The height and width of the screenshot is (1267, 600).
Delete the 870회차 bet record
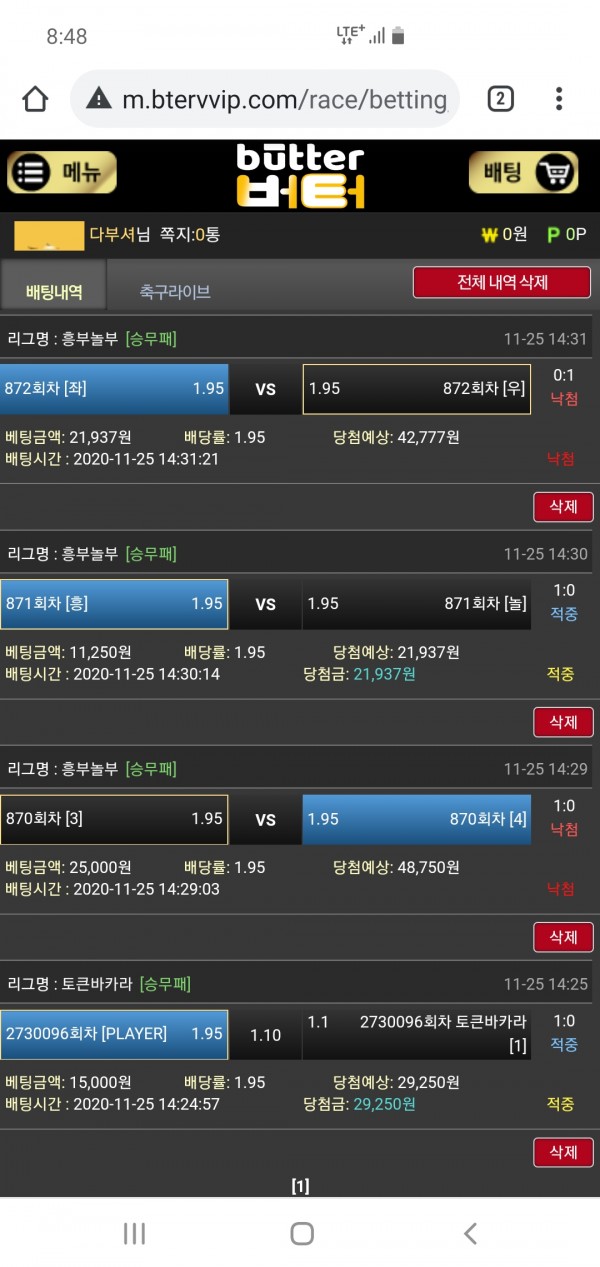coord(563,937)
